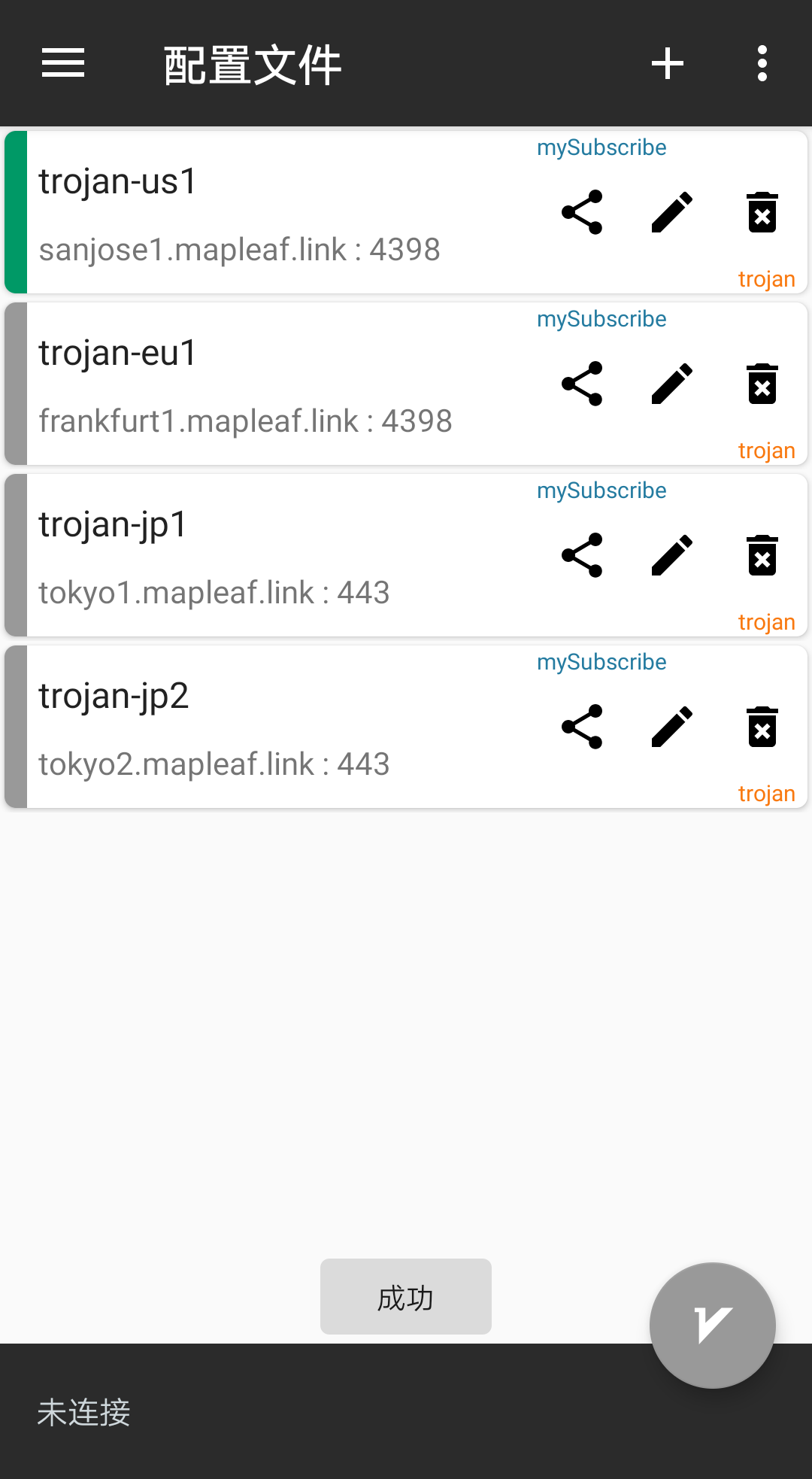Share the trojan-jp2 configuration

[582, 727]
